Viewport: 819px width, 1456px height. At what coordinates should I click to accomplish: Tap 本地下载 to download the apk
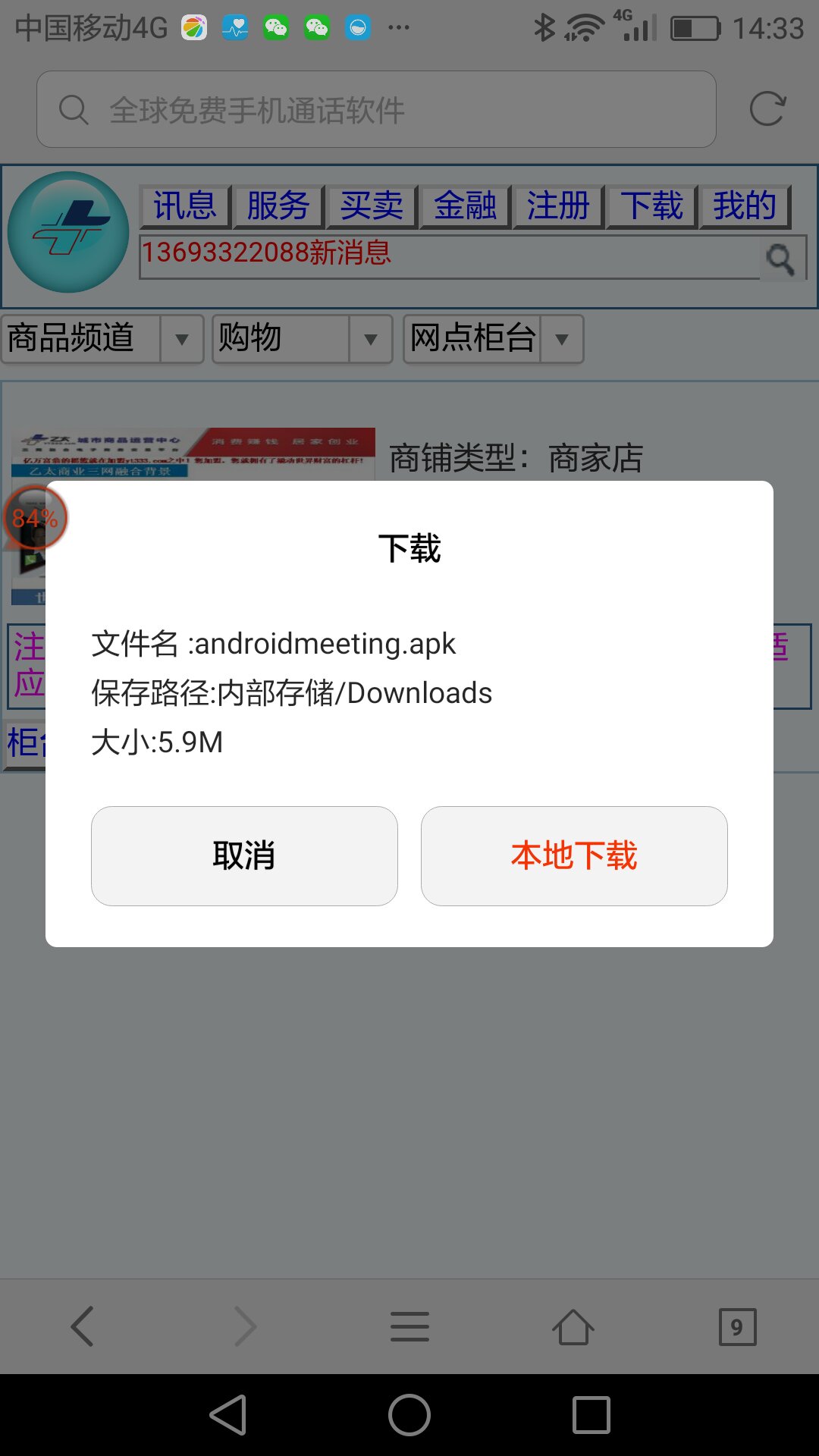tap(574, 855)
